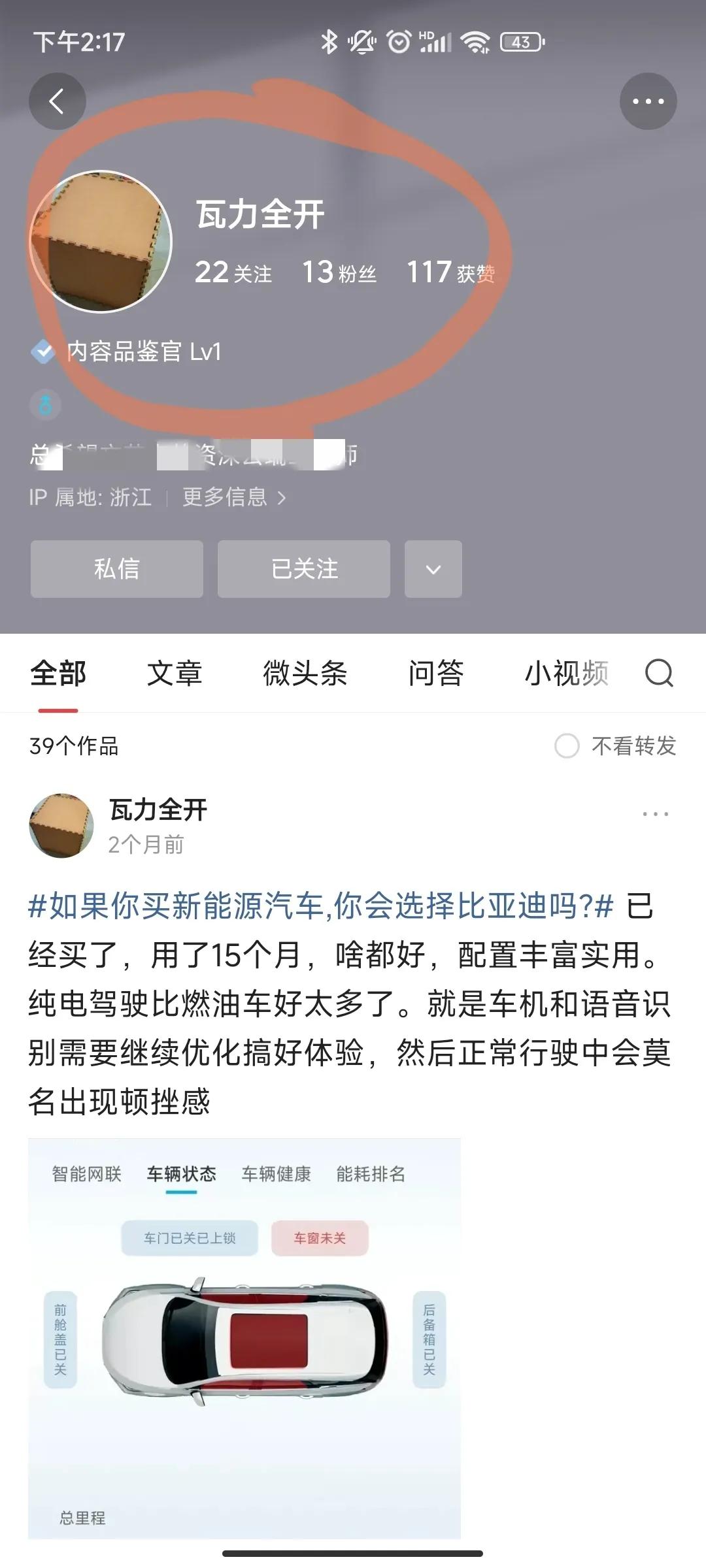Click the blue gender icon
The height and width of the screenshot is (1568, 706).
click(46, 405)
